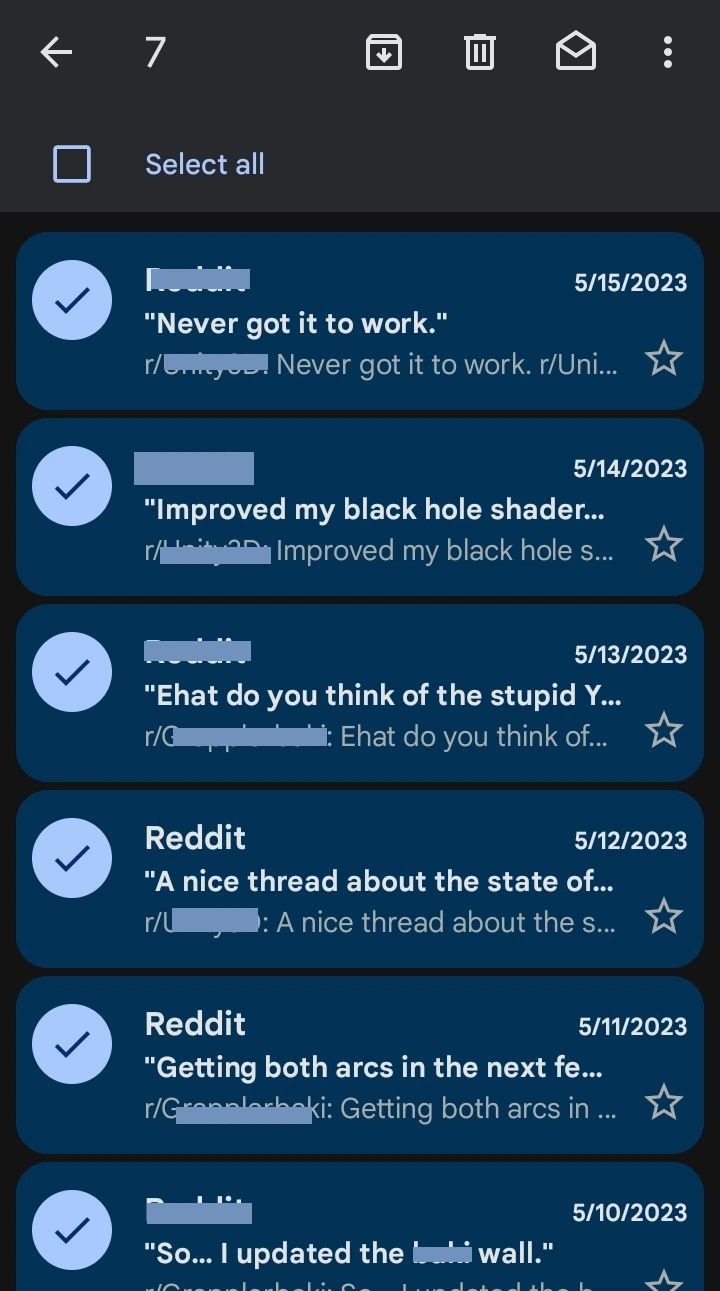Open the three-dot overflow menu
Screen dimensions: 720x1291
[667, 52]
